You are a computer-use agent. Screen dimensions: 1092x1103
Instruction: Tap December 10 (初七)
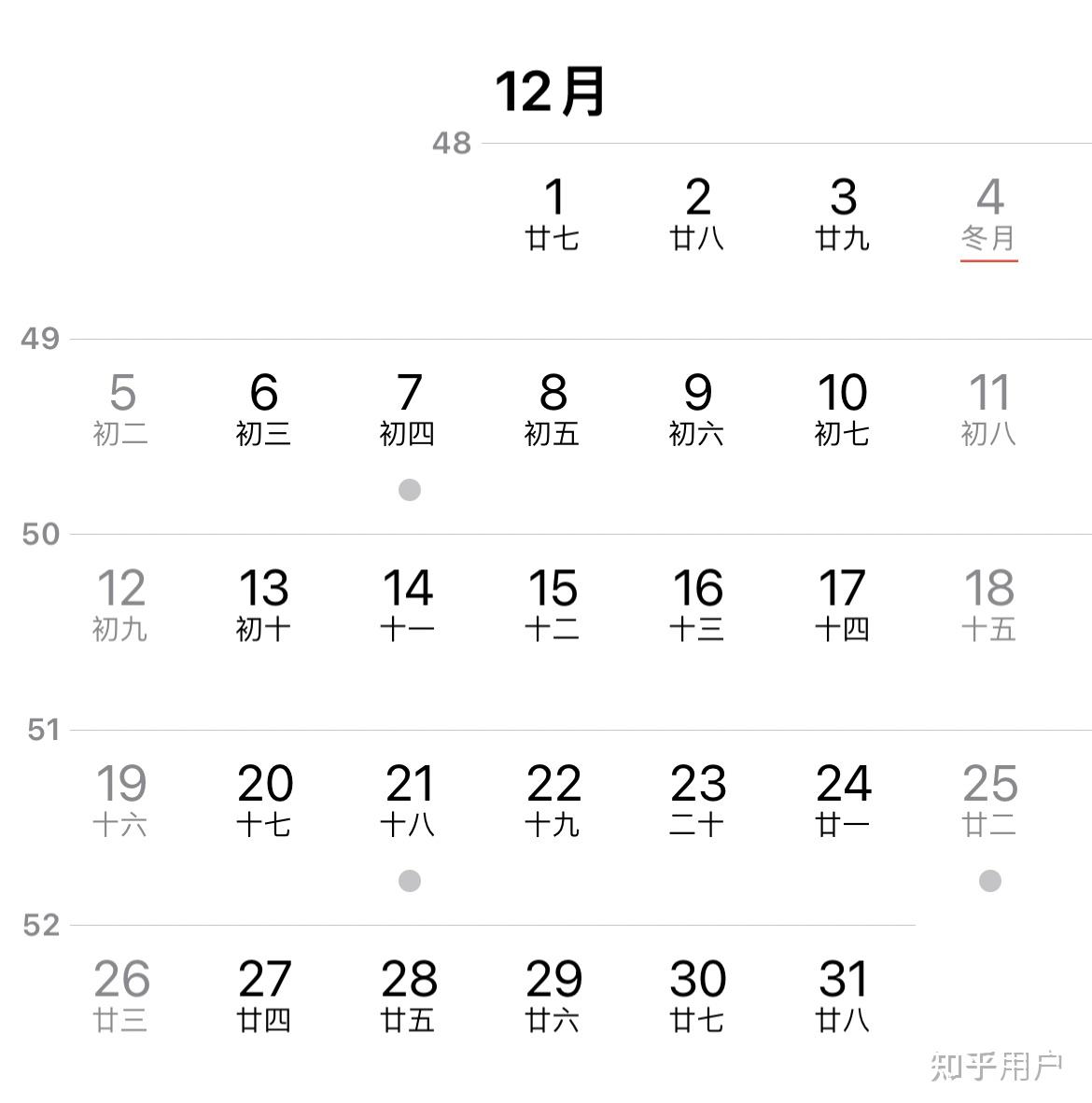[x=843, y=410]
